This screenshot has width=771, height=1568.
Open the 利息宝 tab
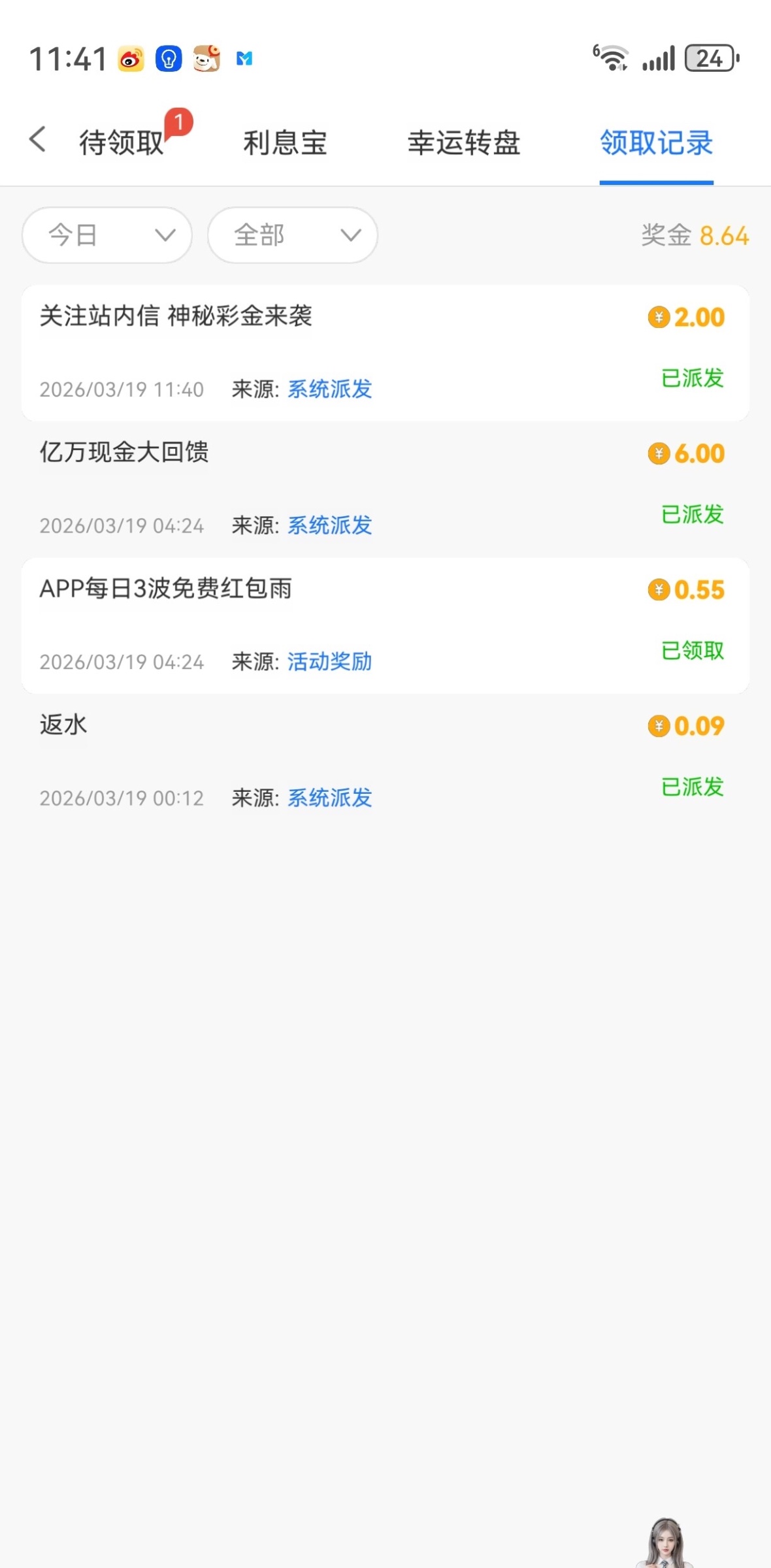pyautogui.click(x=285, y=142)
